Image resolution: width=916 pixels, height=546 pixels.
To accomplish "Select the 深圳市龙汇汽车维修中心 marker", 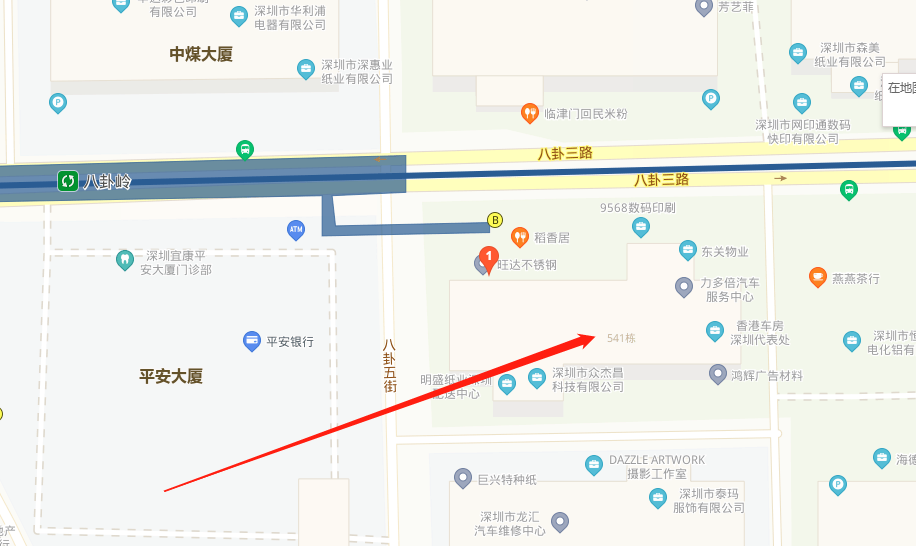I will pyautogui.click(x=561, y=522).
